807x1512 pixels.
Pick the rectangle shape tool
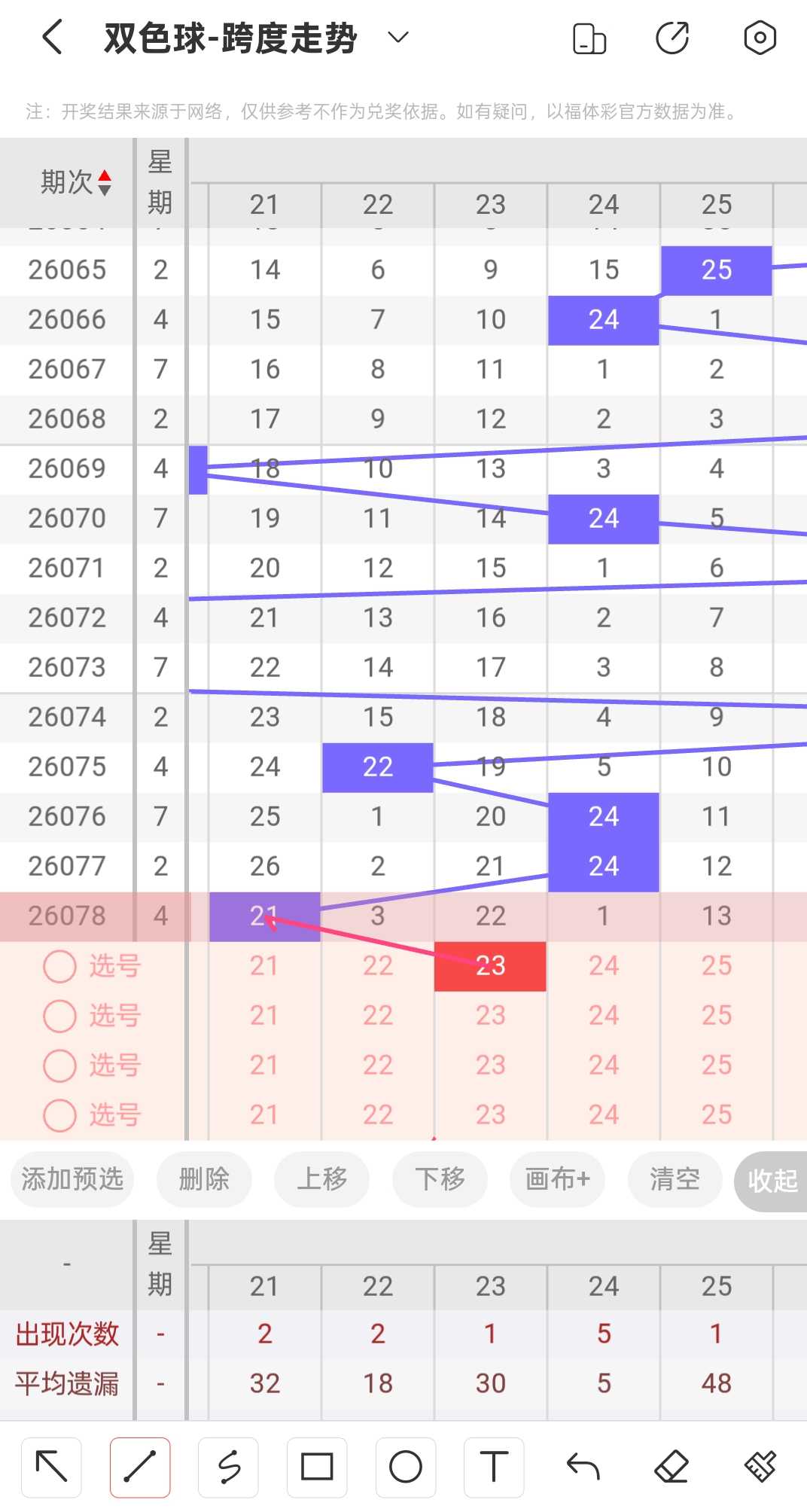[317, 1468]
